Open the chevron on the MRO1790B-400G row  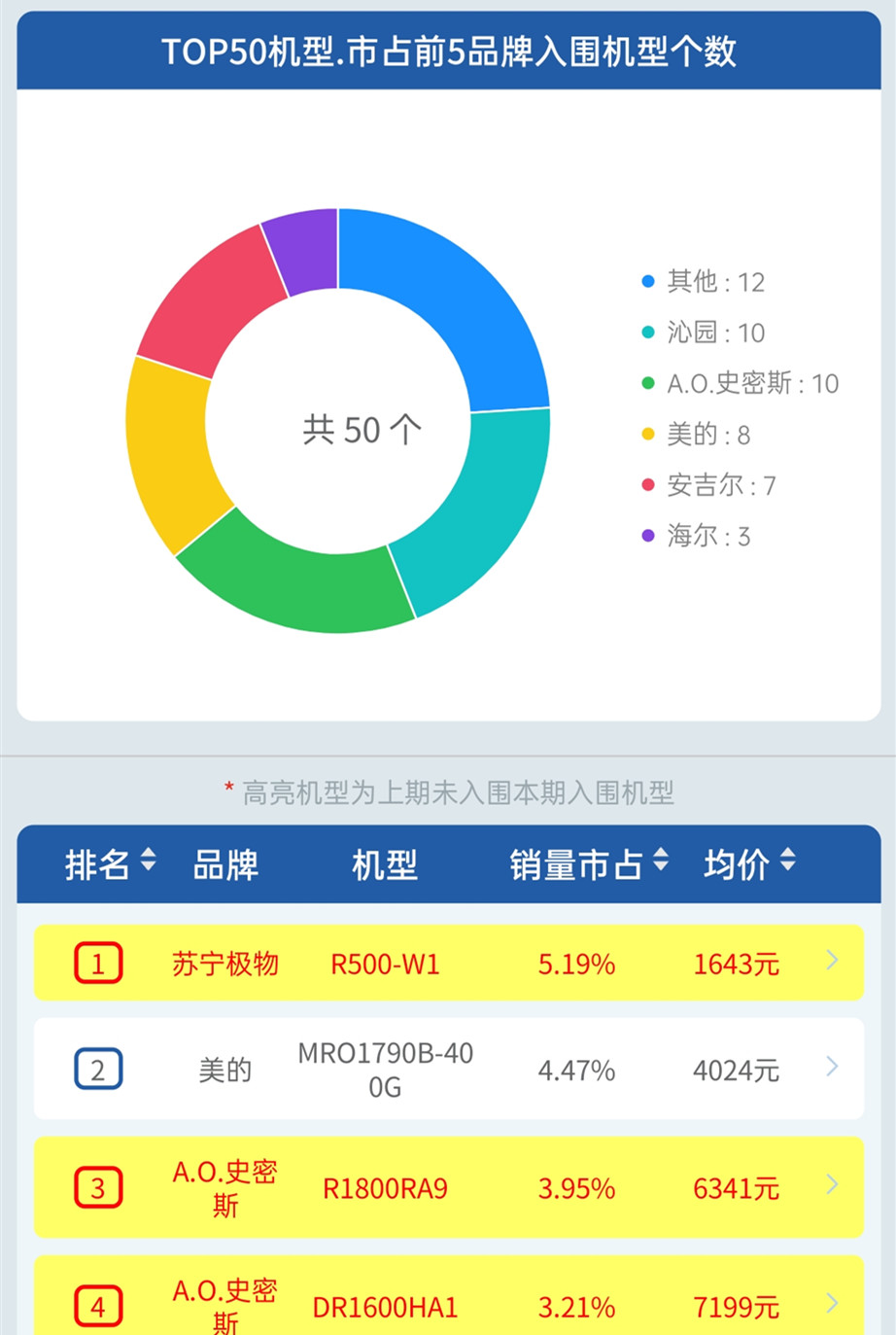pyautogui.click(x=832, y=1070)
